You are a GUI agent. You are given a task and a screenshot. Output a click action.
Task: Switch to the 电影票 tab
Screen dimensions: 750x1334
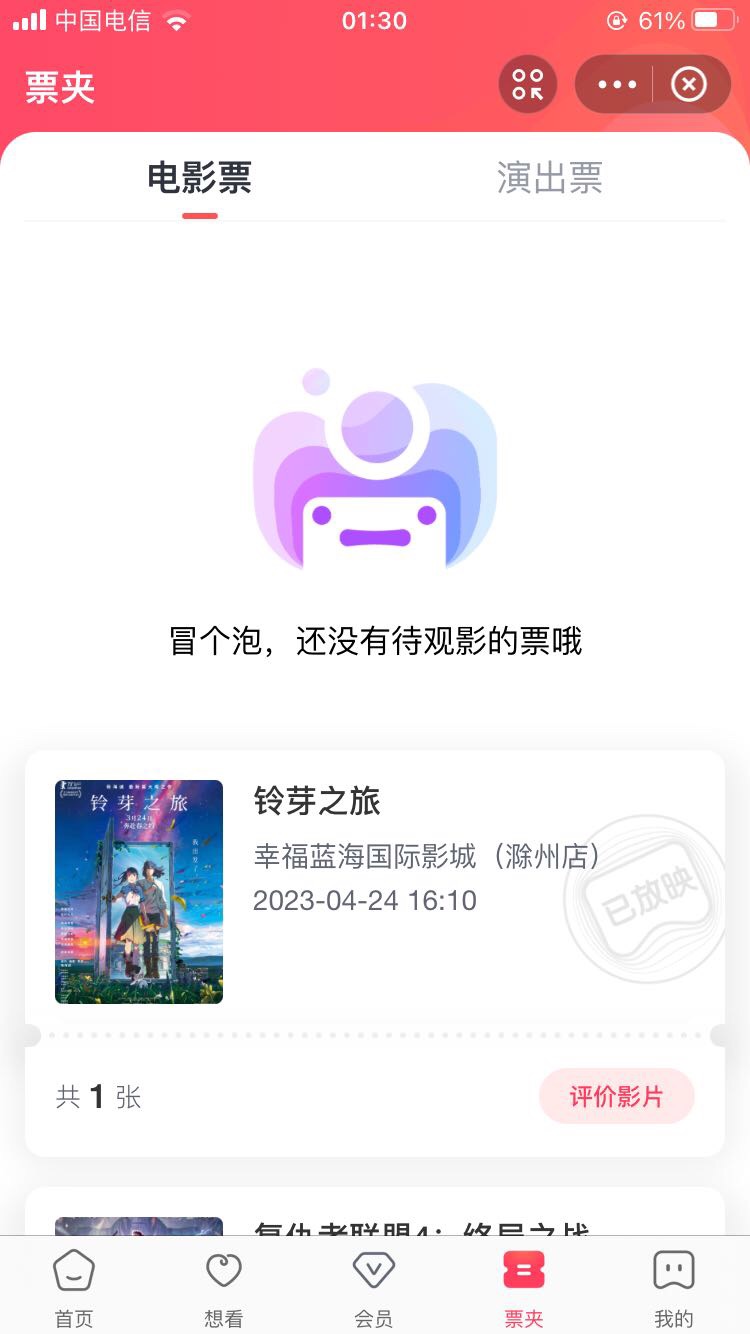(200, 177)
